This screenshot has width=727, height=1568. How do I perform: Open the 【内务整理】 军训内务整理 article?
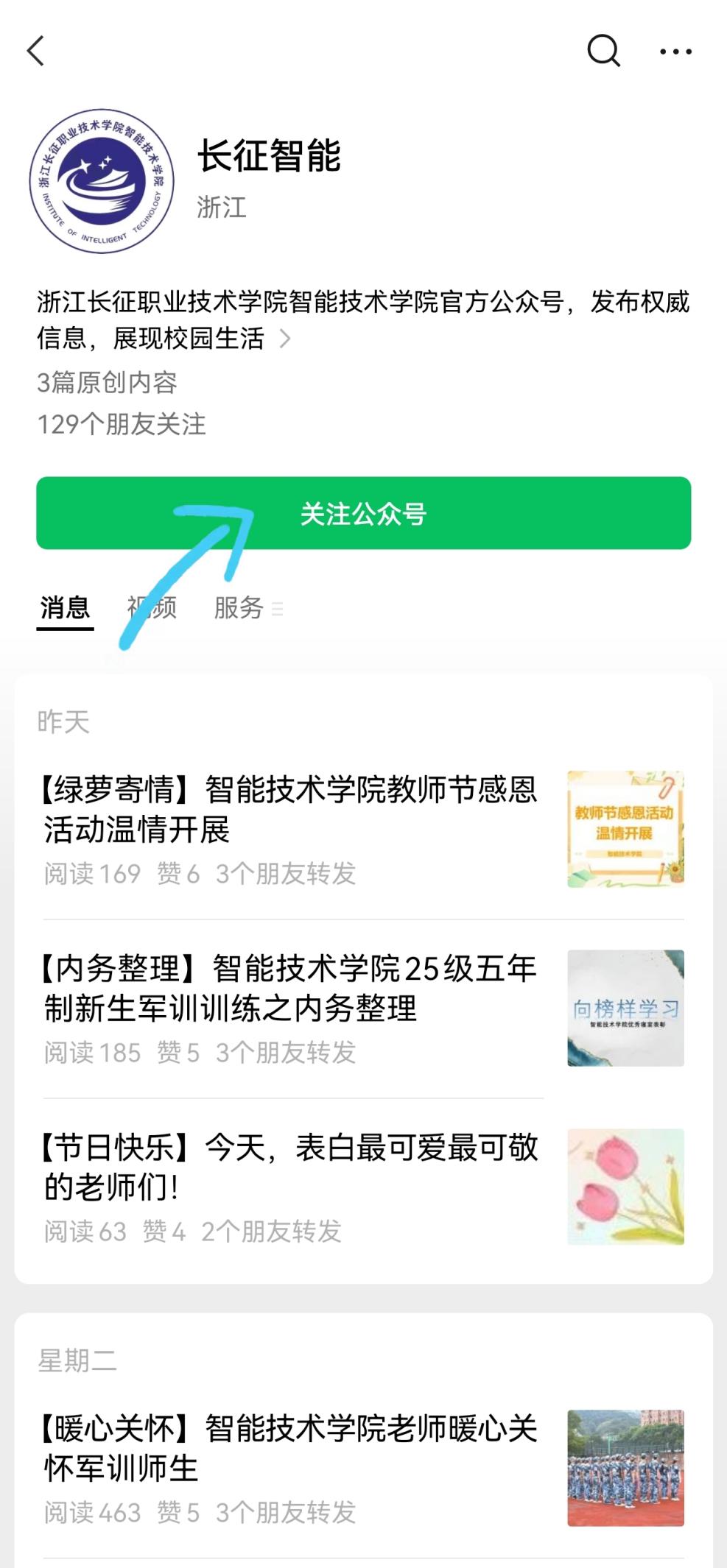pos(291,988)
